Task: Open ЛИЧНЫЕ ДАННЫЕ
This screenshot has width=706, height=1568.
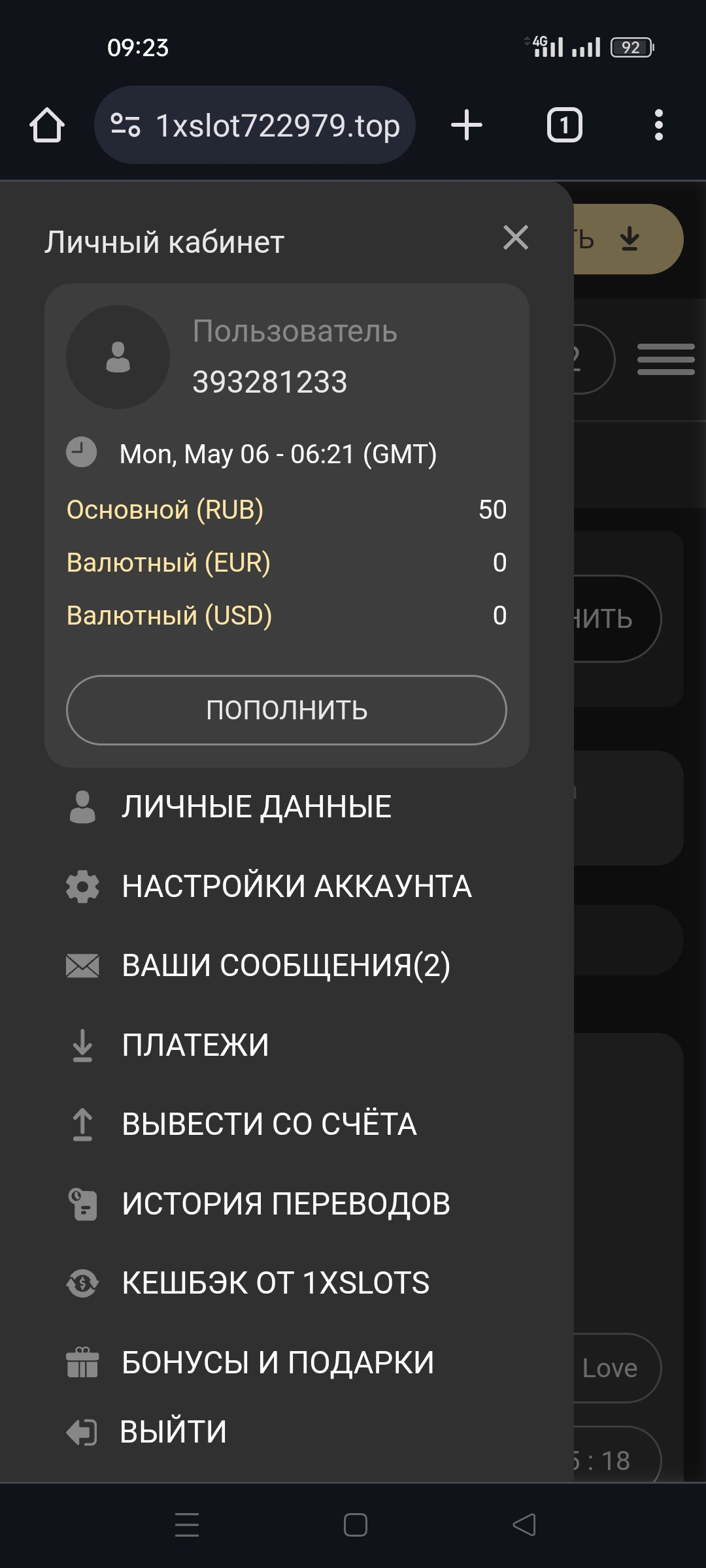Action: pyautogui.click(x=256, y=807)
